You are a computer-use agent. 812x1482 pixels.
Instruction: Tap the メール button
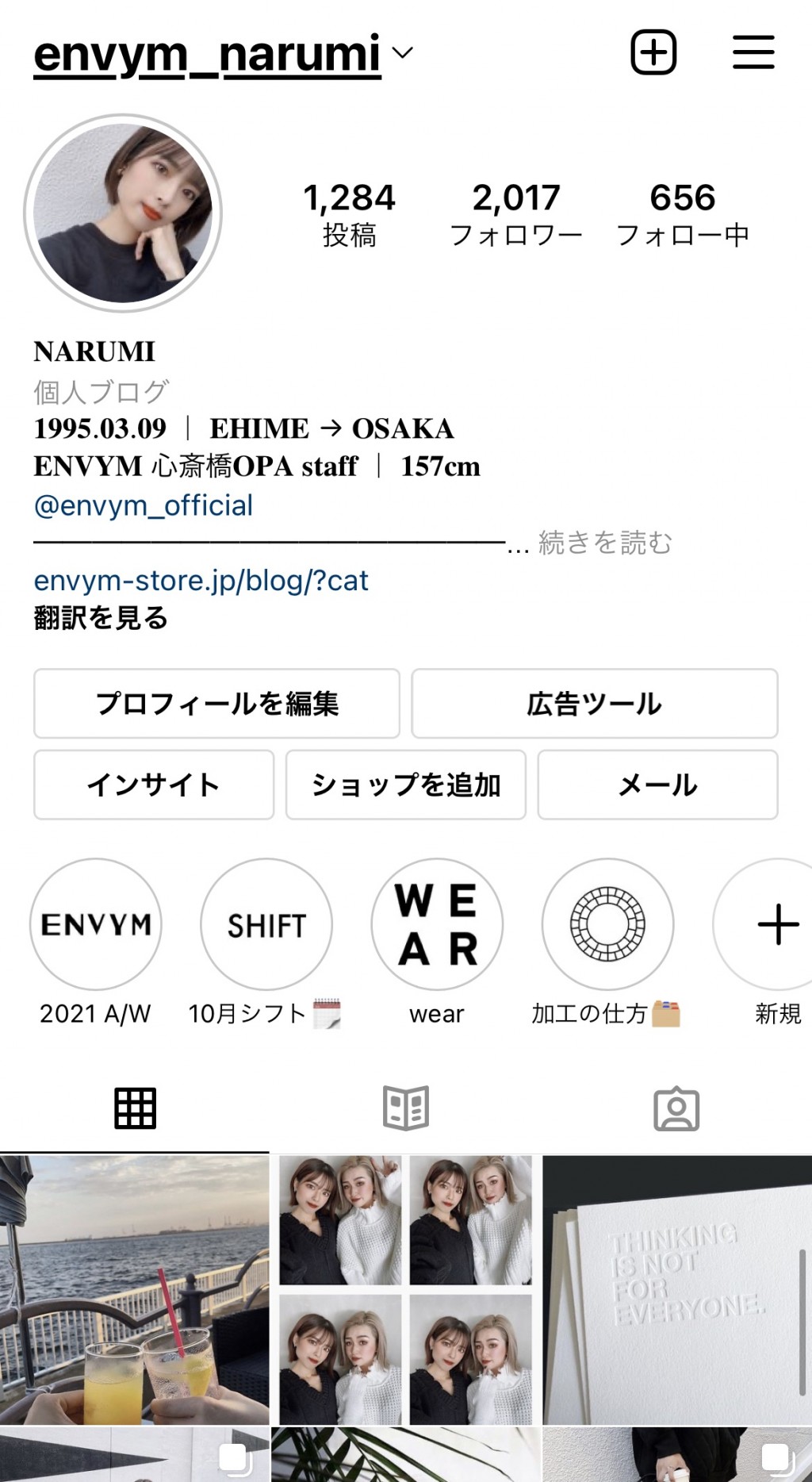click(657, 785)
